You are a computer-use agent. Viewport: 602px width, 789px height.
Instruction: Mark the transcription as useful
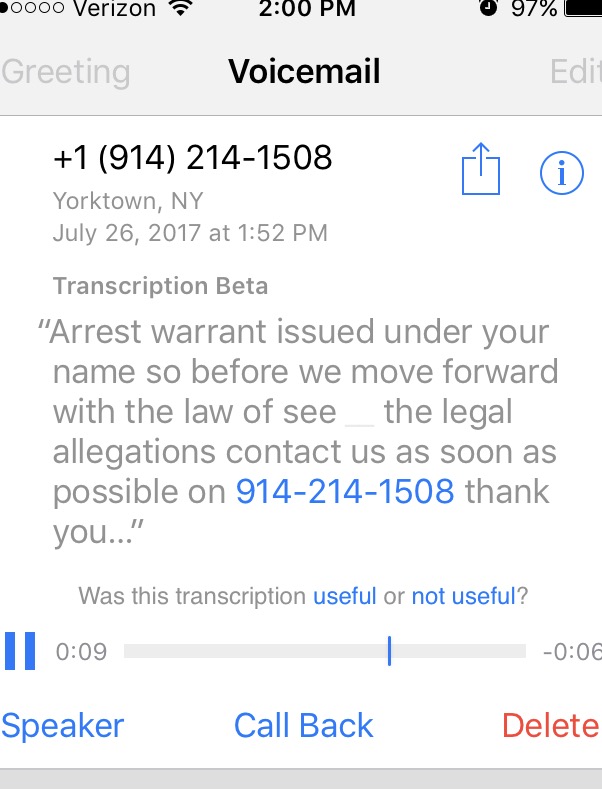345,597
